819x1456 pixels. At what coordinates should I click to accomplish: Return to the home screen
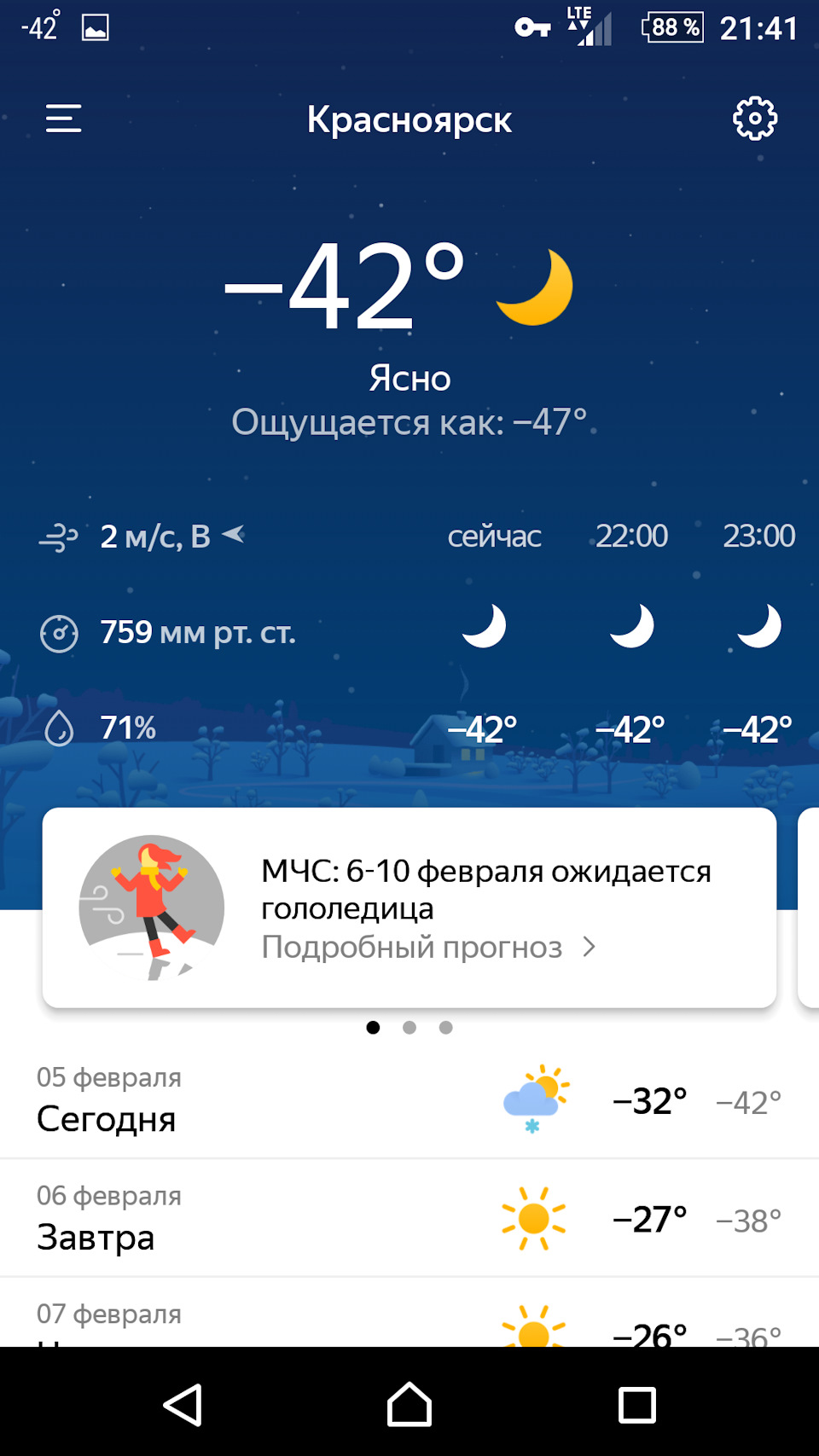[409, 1405]
